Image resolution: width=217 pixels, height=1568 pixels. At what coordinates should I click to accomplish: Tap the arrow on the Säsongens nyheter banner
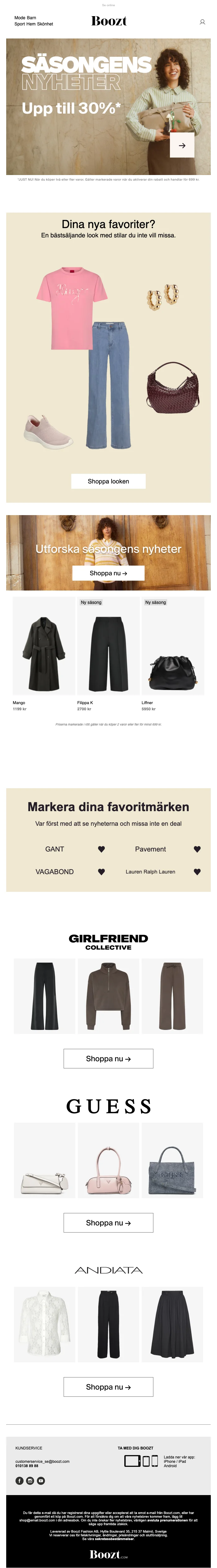coord(182,146)
